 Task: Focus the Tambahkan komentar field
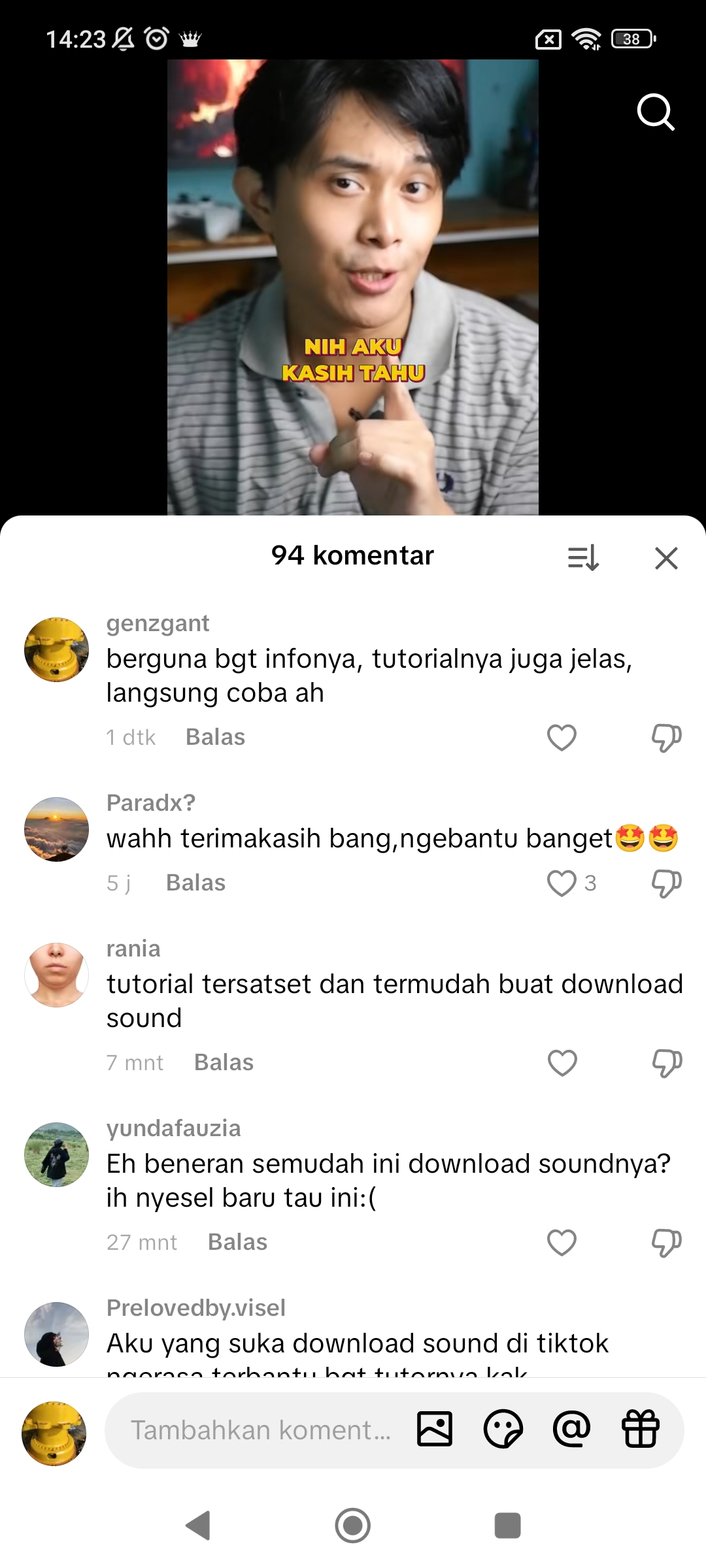click(x=260, y=1430)
